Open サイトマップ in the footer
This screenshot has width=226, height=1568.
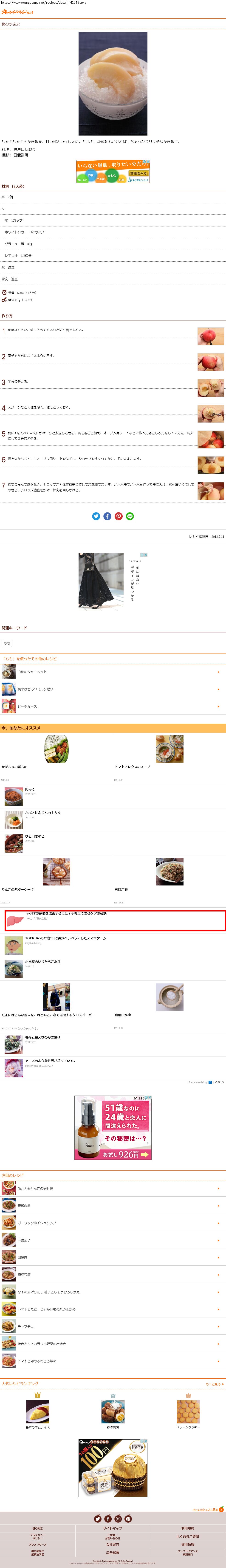coord(112,1528)
